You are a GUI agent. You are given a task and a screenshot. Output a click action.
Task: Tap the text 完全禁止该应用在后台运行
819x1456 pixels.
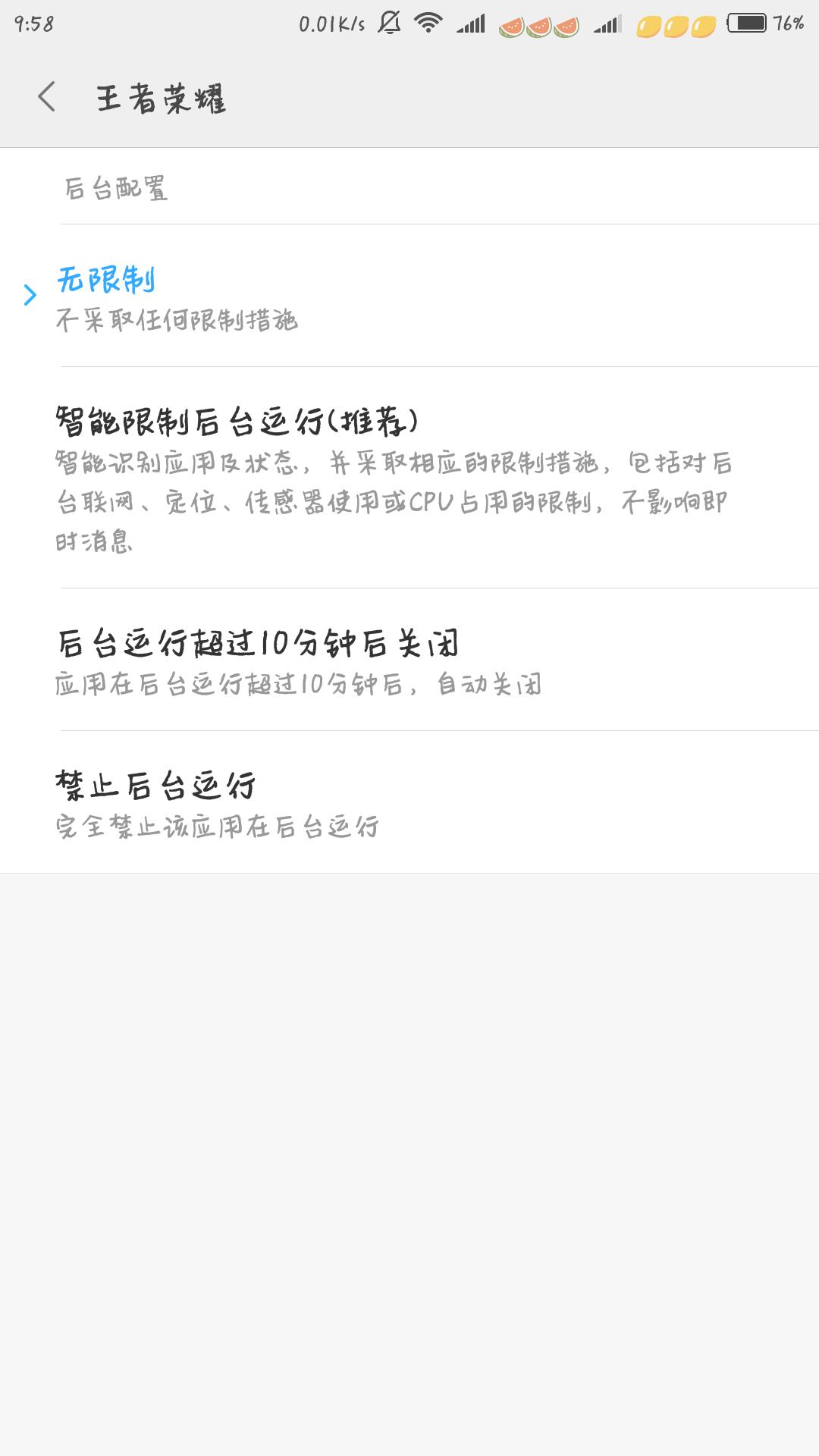216,825
